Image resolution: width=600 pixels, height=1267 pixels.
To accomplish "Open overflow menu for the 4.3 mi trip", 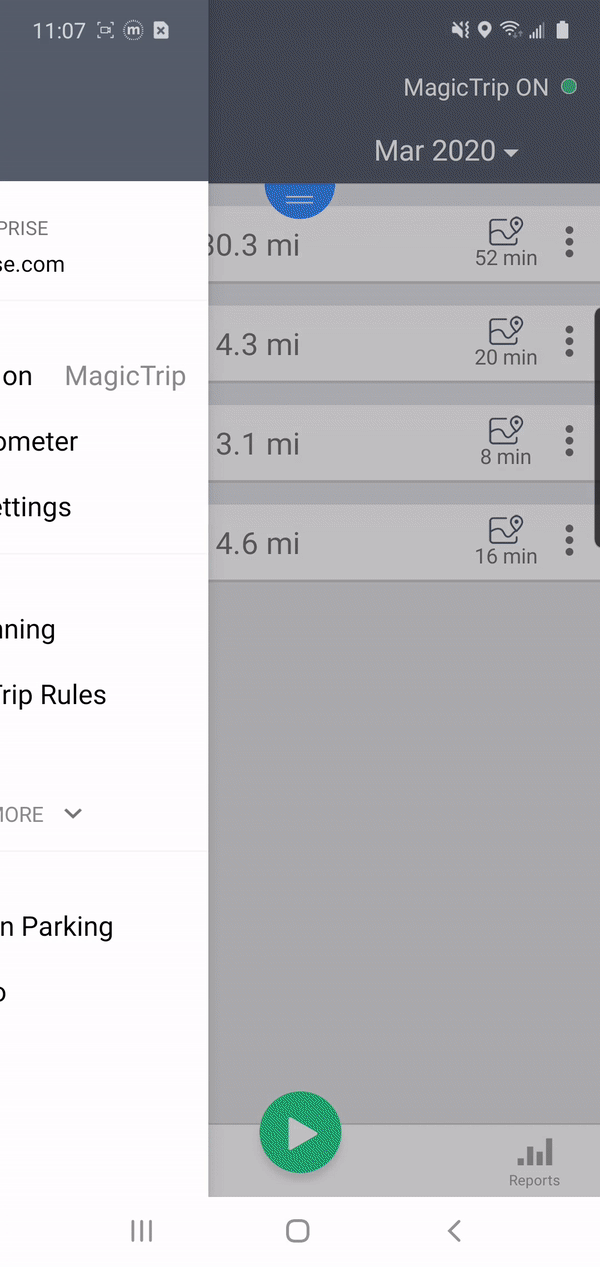I will tap(569, 342).
